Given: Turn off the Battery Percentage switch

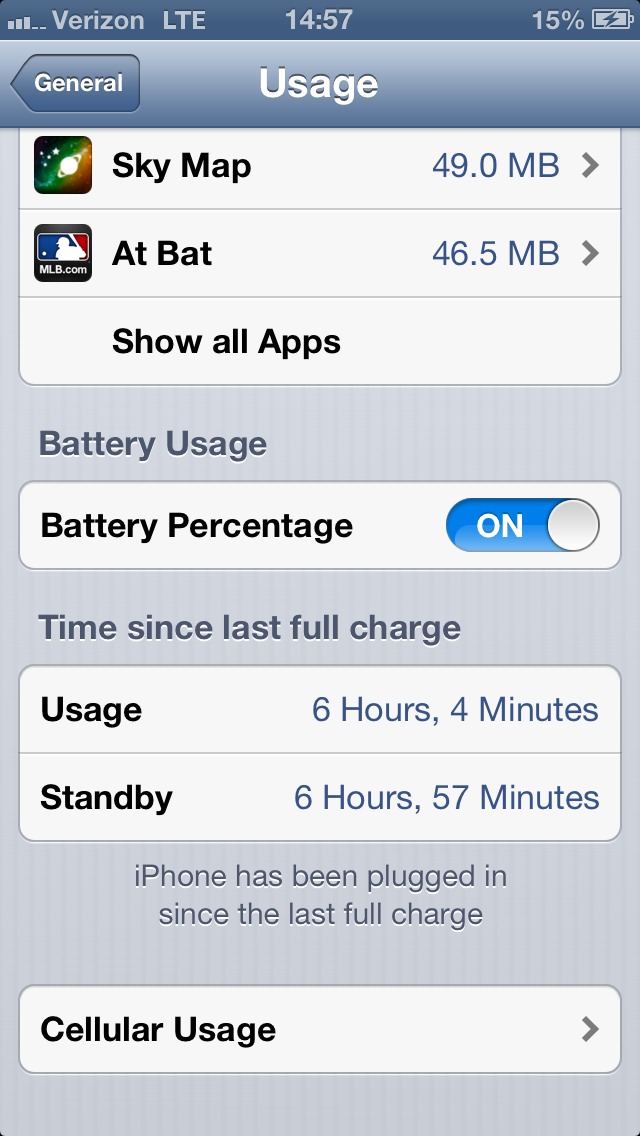Looking at the screenshot, I should coord(523,525).
